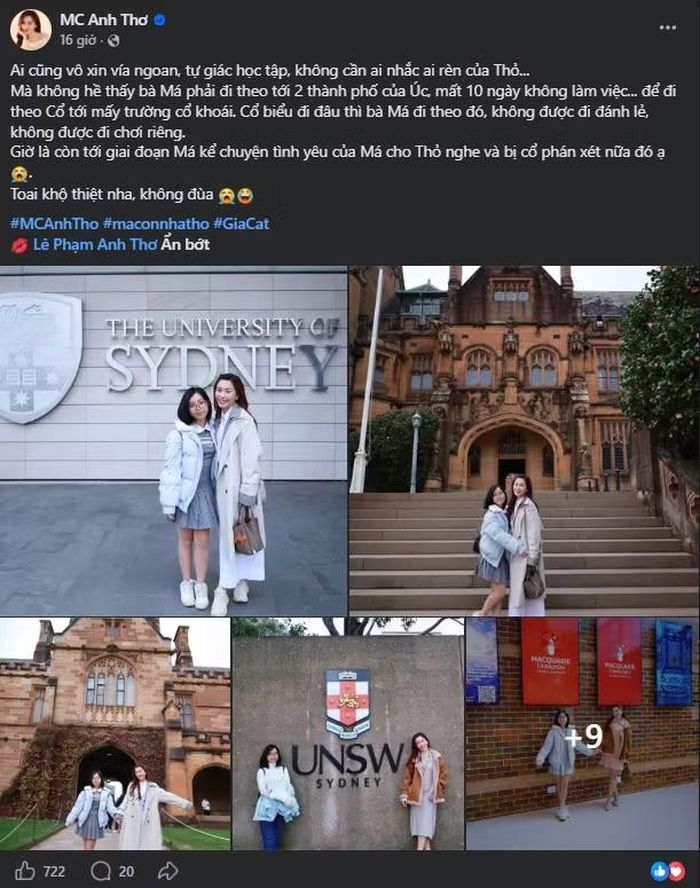Open MC Anh Thơ's profile picture
The height and width of the screenshot is (888, 700).
click(x=31, y=29)
